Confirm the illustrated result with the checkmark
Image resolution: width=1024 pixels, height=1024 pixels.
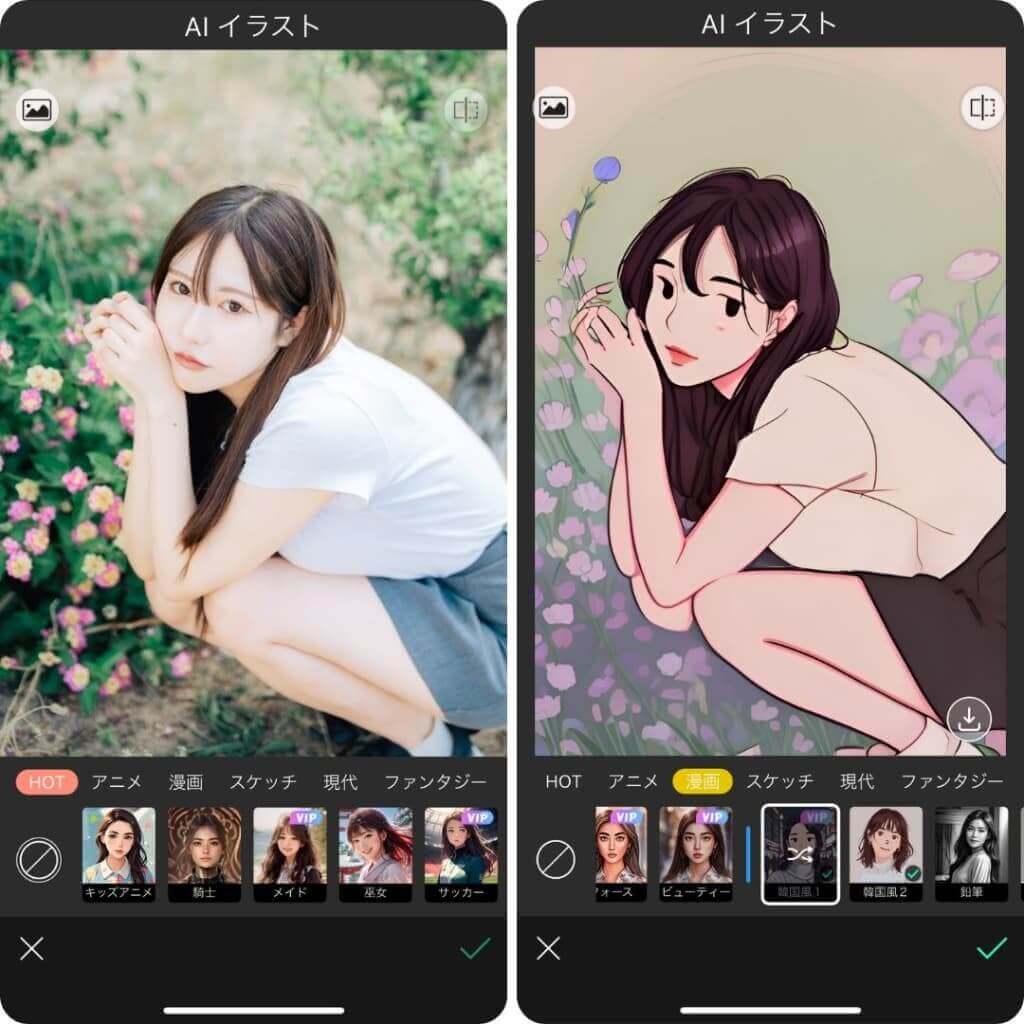click(x=991, y=948)
